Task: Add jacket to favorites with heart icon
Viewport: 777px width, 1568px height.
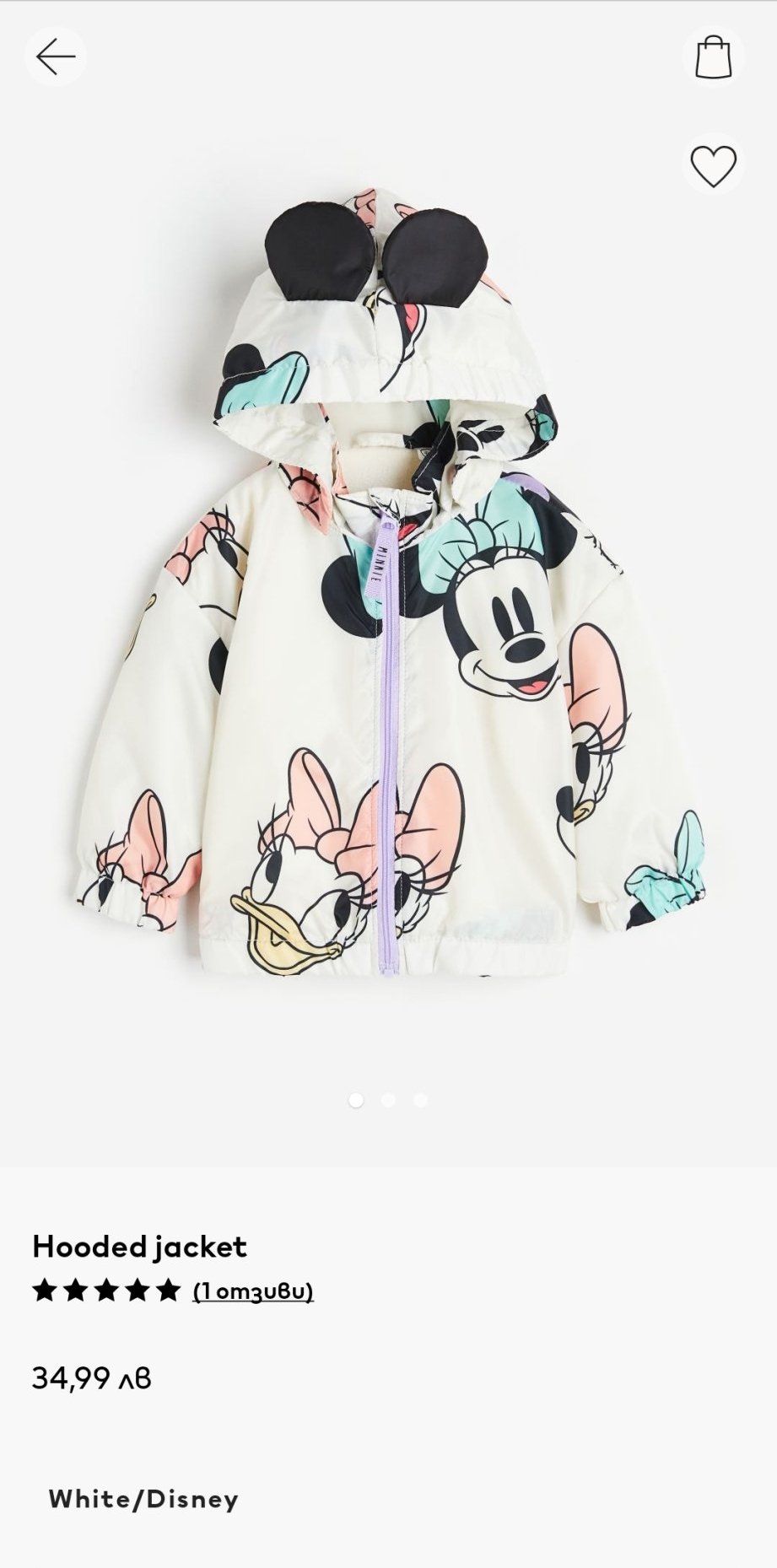Action: click(713, 165)
